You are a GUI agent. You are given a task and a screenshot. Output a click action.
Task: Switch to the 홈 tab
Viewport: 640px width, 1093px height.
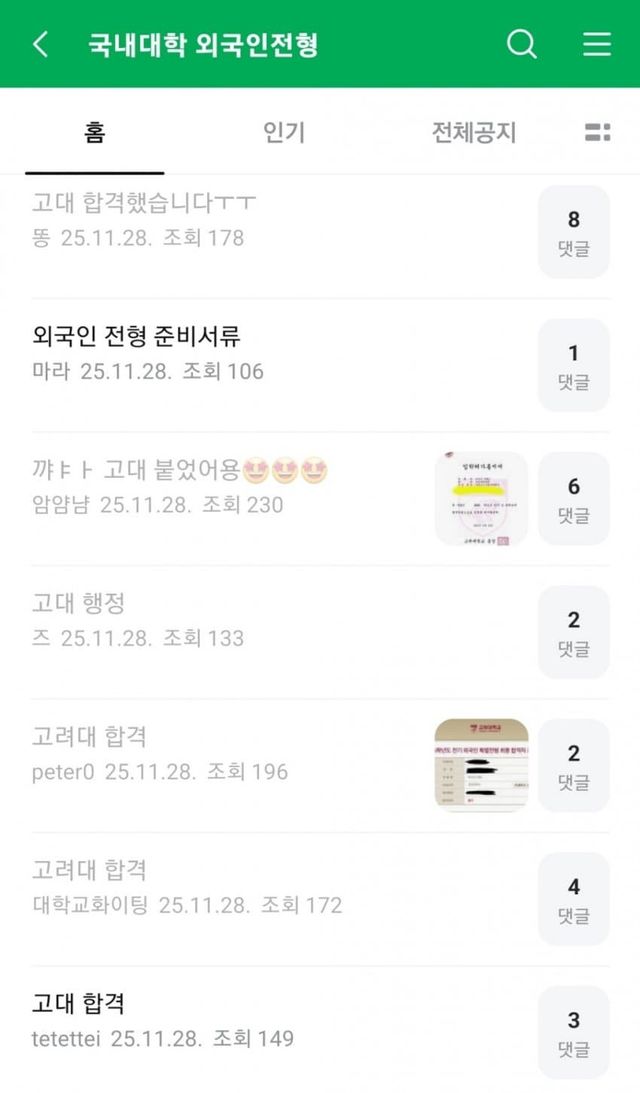[95, 132]
